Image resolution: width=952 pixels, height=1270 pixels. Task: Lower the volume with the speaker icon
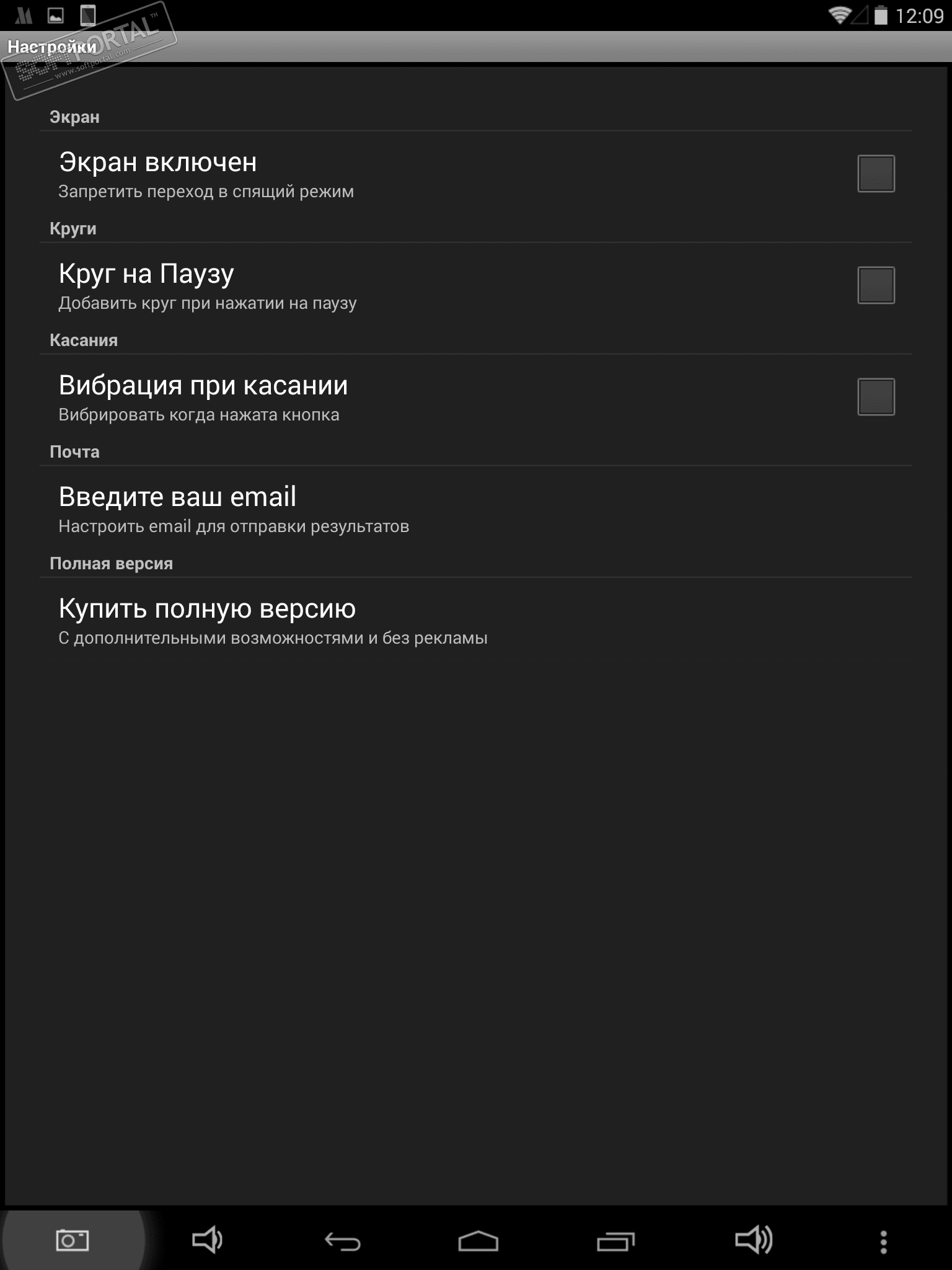coord(207,1240)
